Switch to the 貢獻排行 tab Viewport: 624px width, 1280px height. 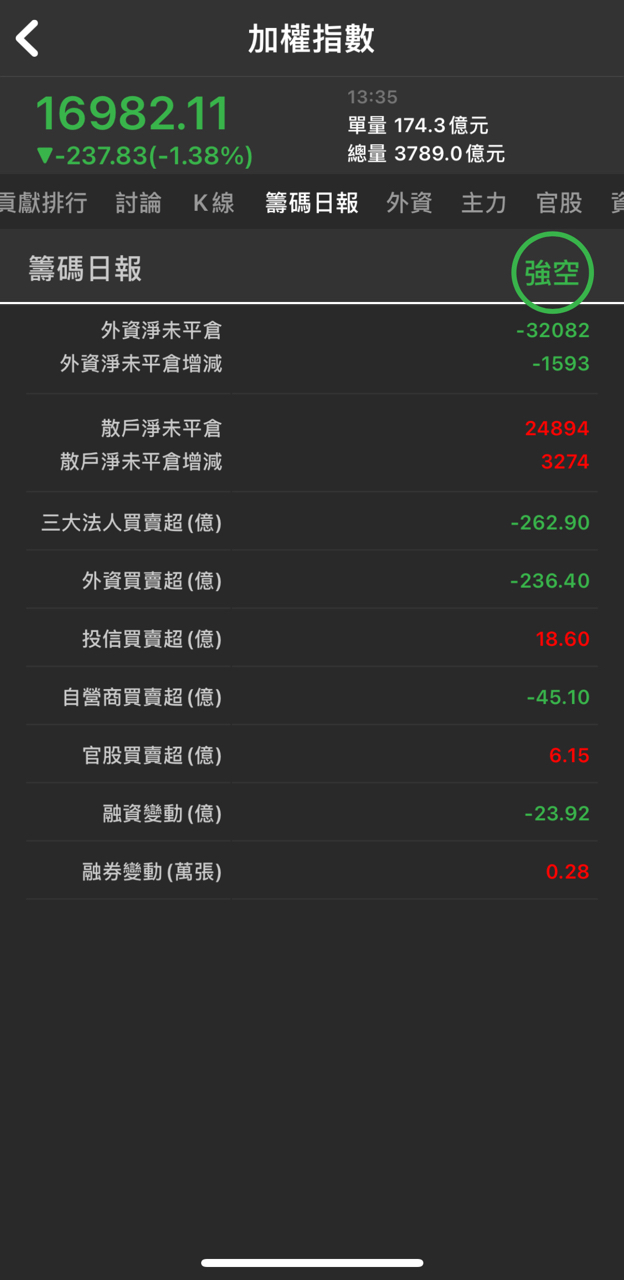click(42, 203)
